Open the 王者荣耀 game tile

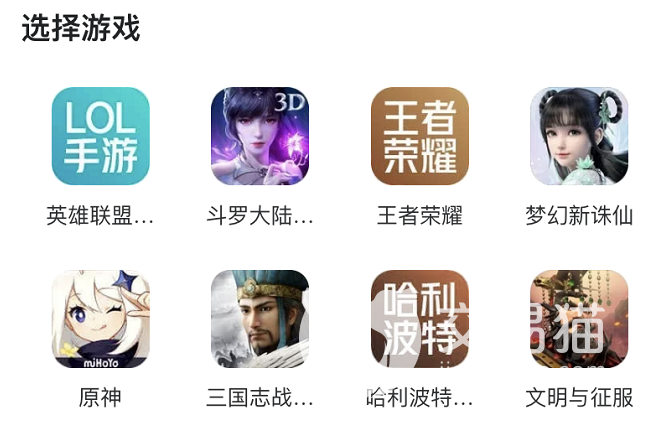pyautogui.click(x=420, y=136)
